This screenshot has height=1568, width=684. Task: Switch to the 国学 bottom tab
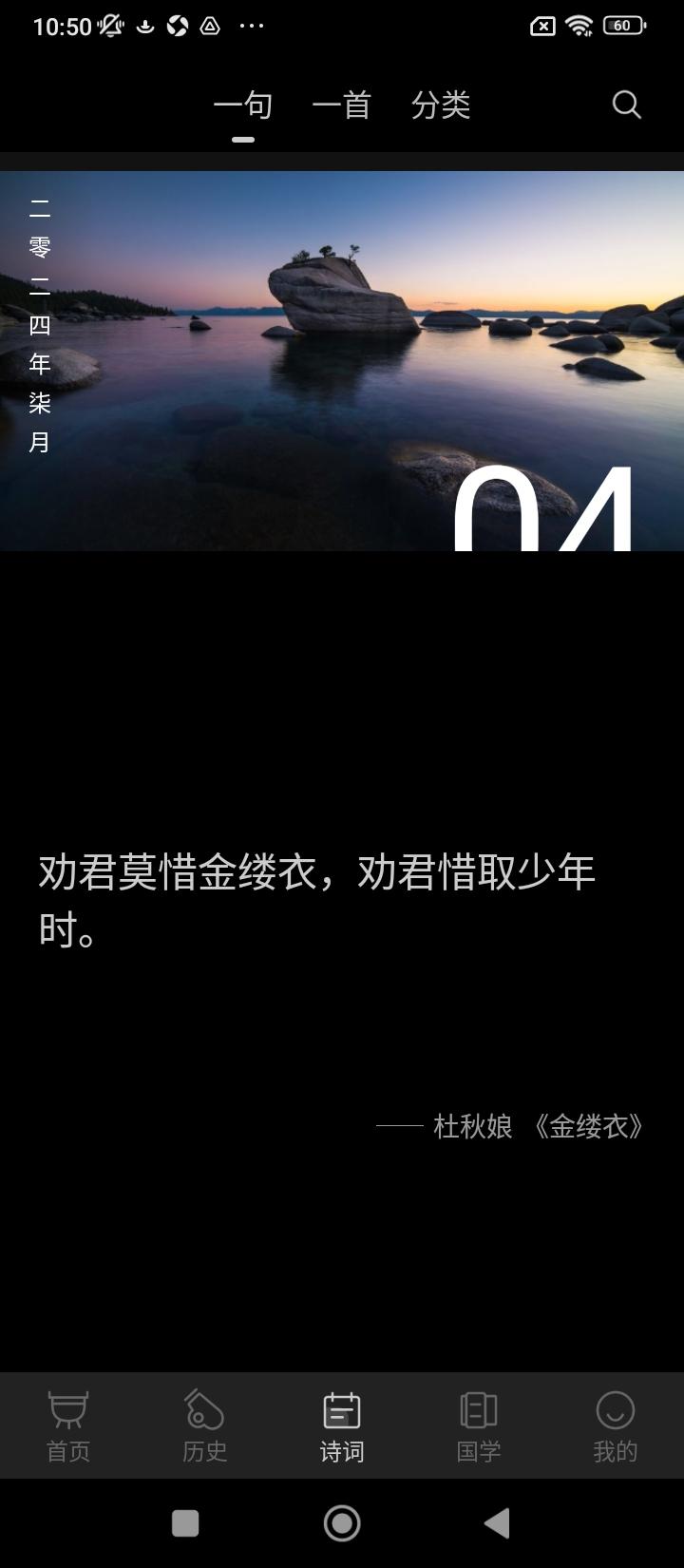[x=479, y=1425]
